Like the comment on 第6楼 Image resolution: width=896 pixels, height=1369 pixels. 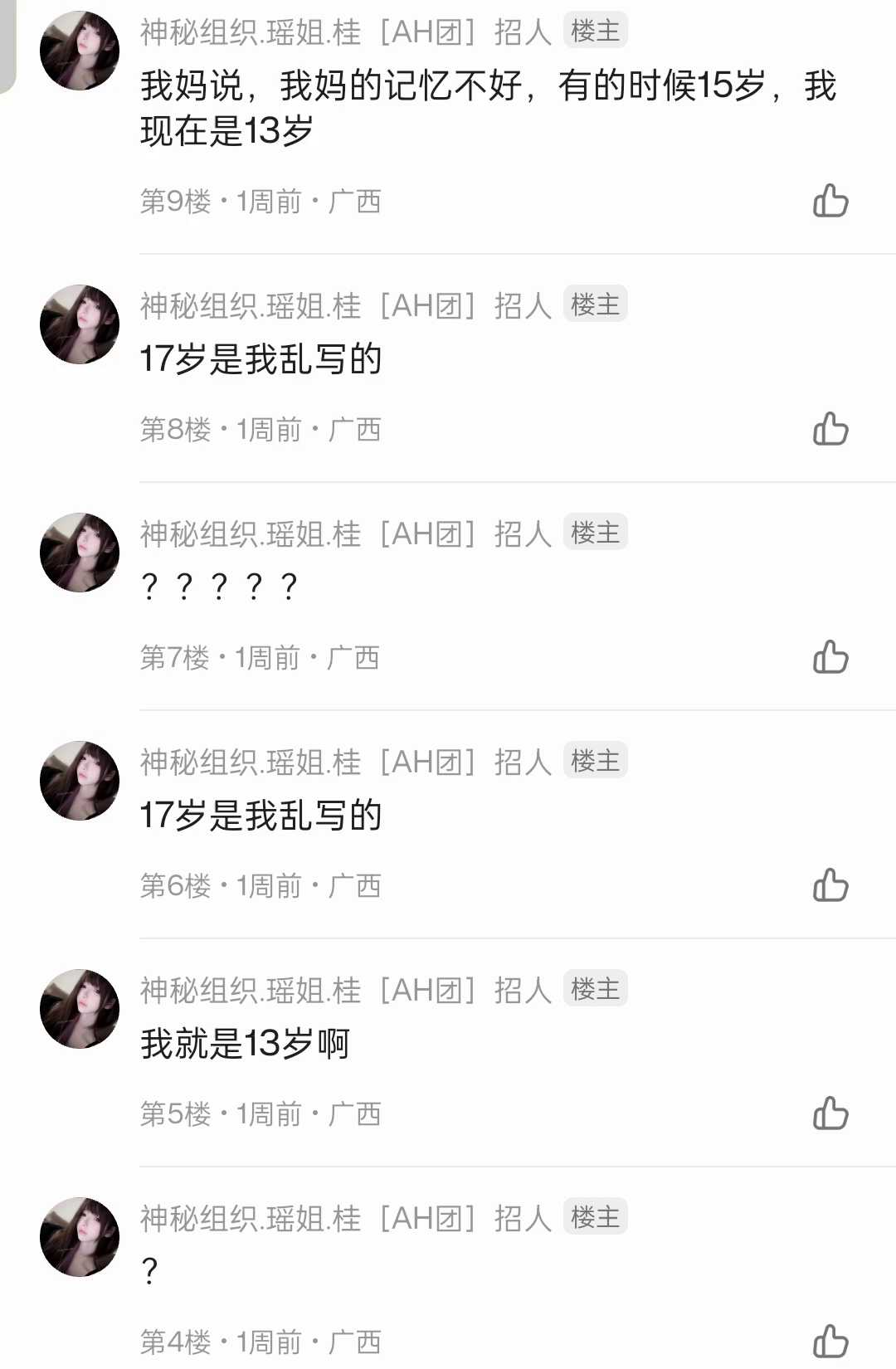click(830, 885)
